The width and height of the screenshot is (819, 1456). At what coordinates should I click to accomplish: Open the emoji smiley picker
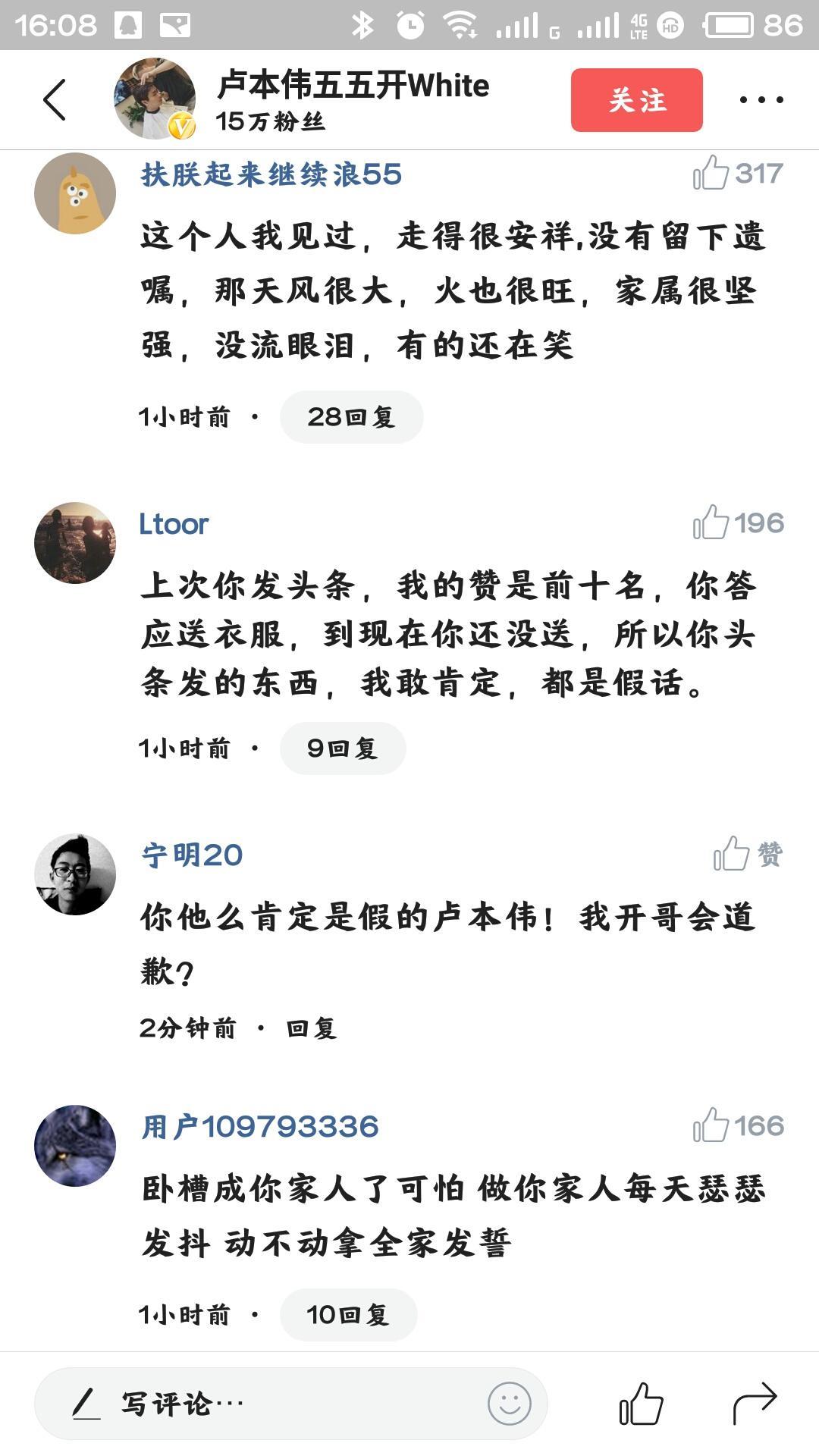point(509,1404)
